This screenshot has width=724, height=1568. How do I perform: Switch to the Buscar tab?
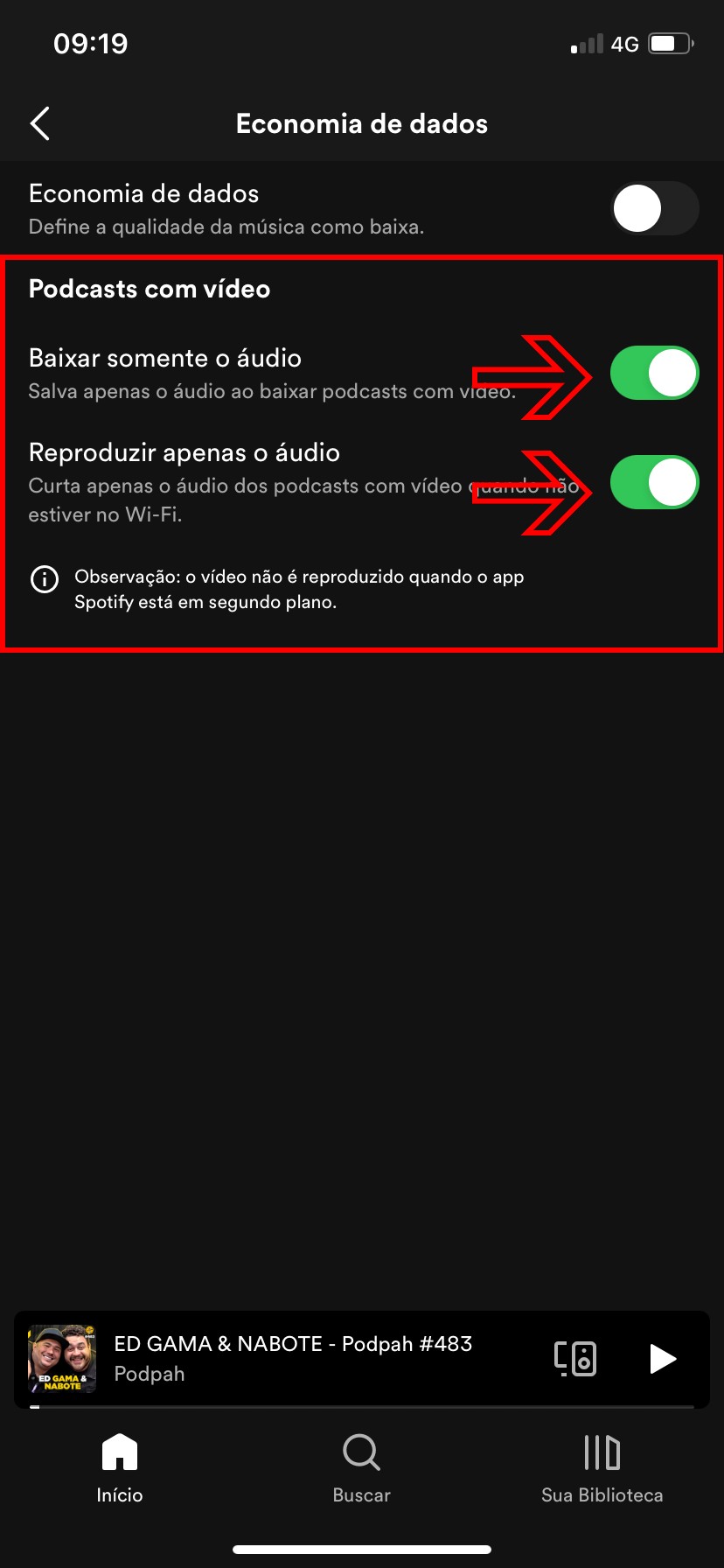coord(361,1467)
